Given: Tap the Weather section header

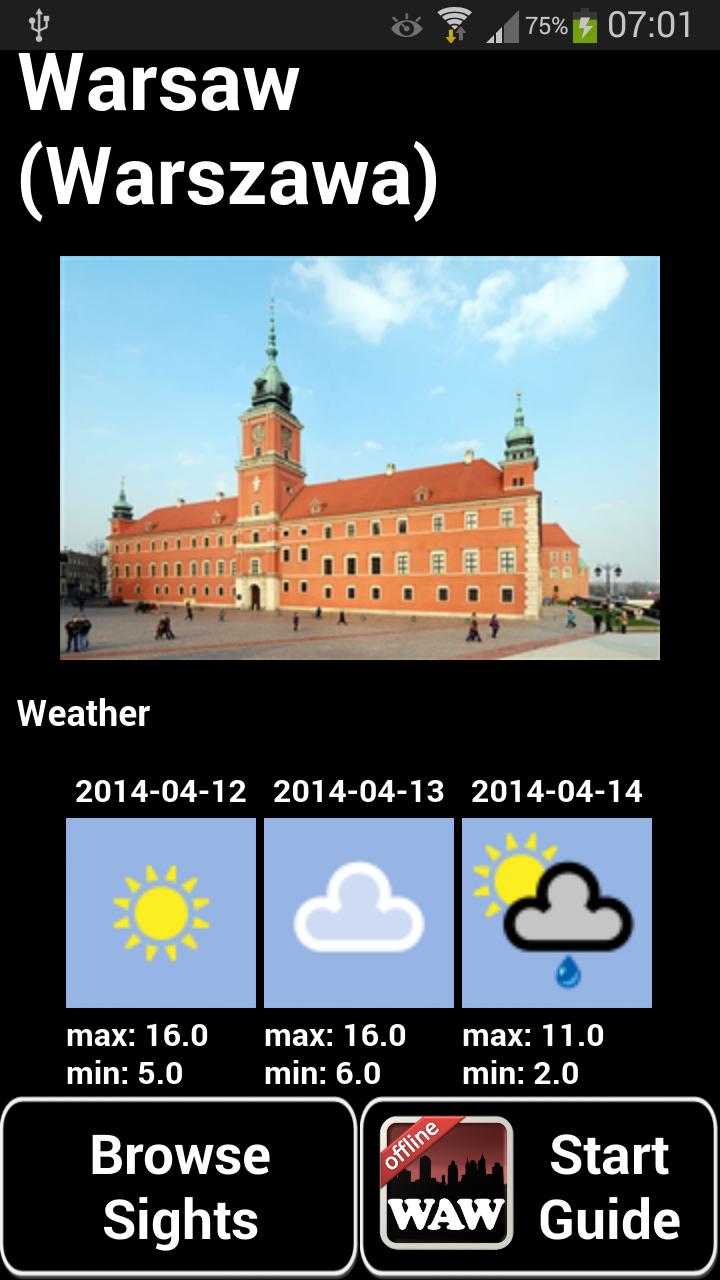Looking at the screenshot, I should point(85,712).
